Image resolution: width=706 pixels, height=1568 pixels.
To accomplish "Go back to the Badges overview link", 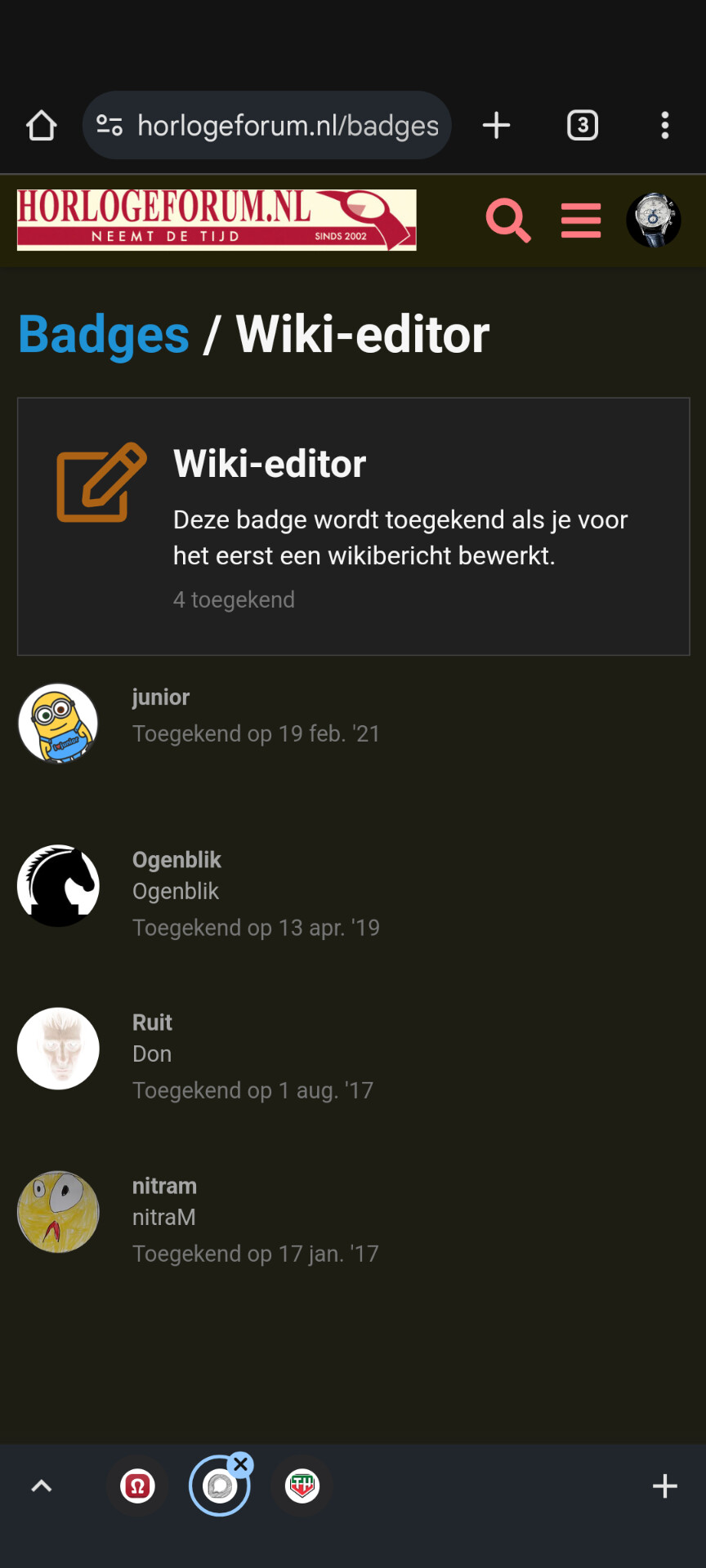I will pos(104,335).
